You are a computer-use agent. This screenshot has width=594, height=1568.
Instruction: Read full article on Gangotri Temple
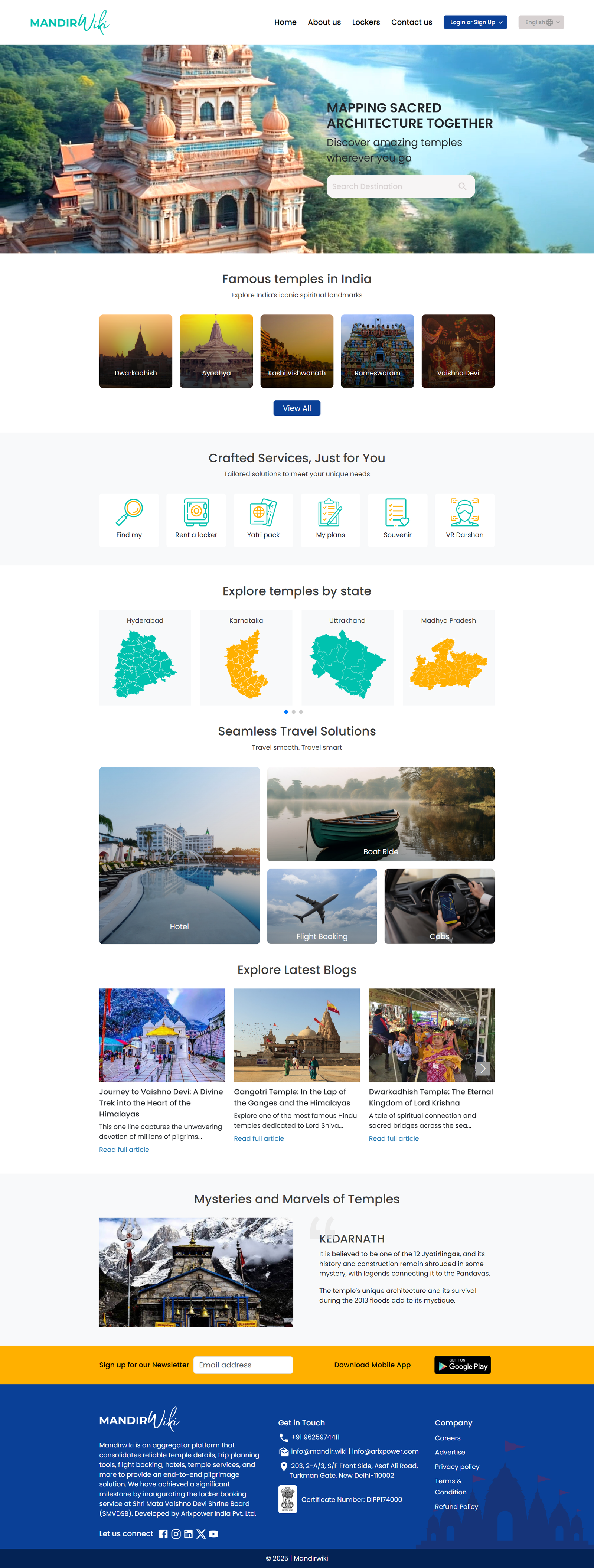tap(259, 1138)
